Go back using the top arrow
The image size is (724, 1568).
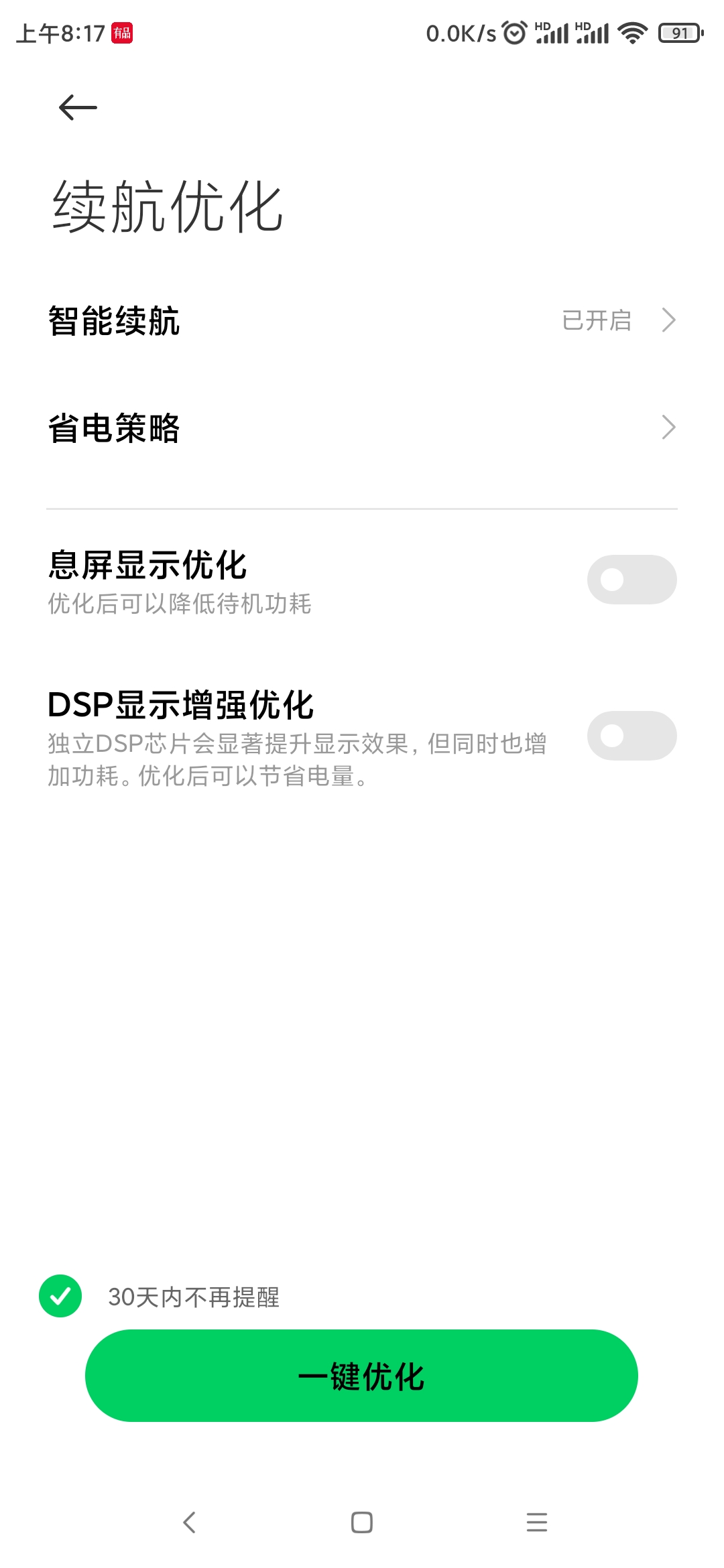78,107
